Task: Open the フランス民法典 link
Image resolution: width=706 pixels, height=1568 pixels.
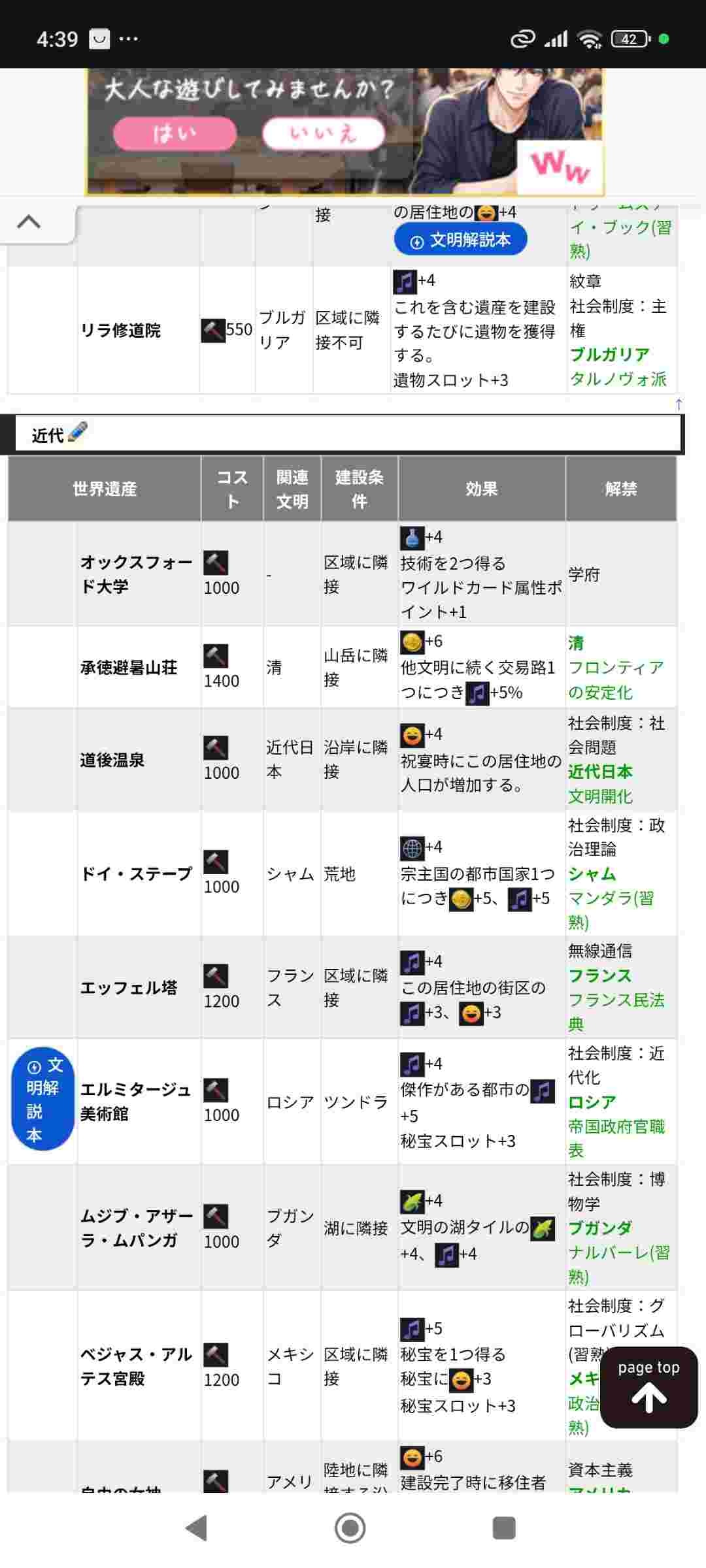Action: (615, 1011)
